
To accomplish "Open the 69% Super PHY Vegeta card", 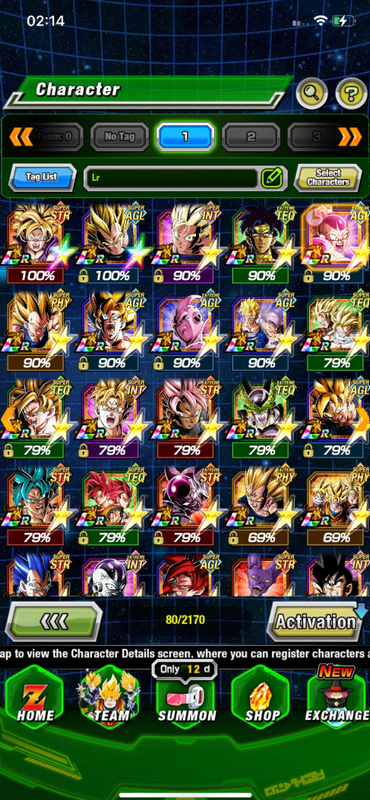I will (262, 507).
